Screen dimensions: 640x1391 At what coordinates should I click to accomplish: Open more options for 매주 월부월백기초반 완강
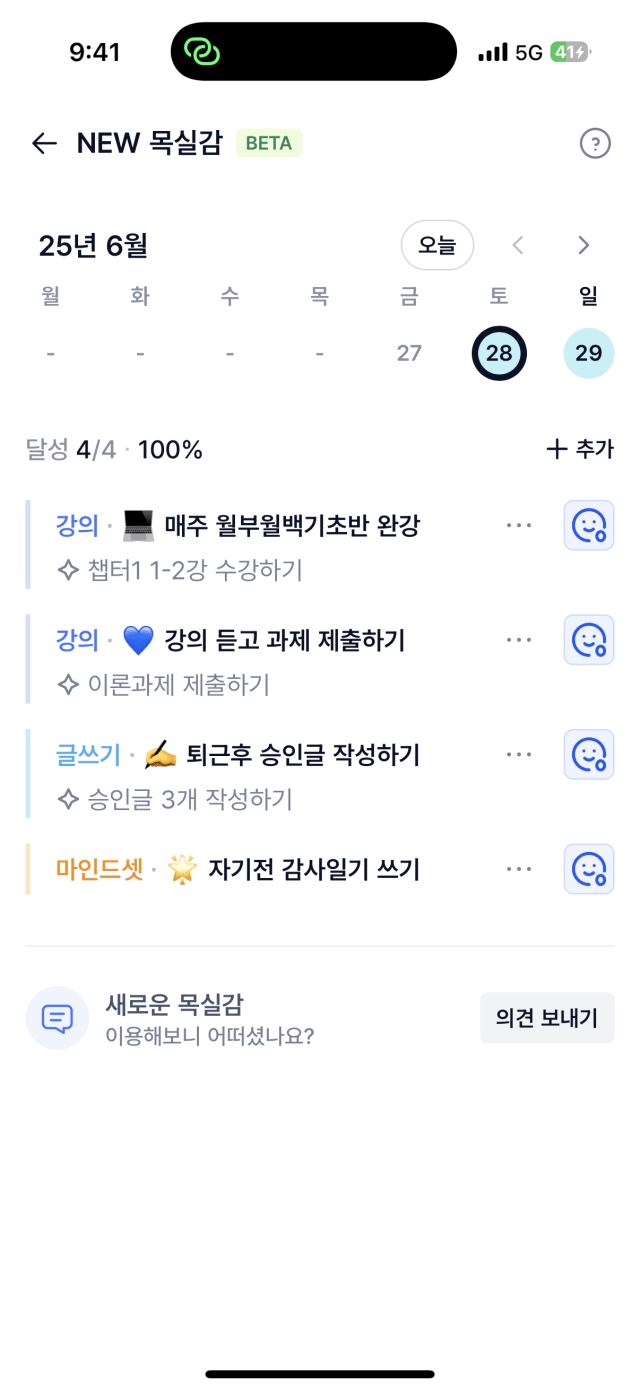click(519, 525)
